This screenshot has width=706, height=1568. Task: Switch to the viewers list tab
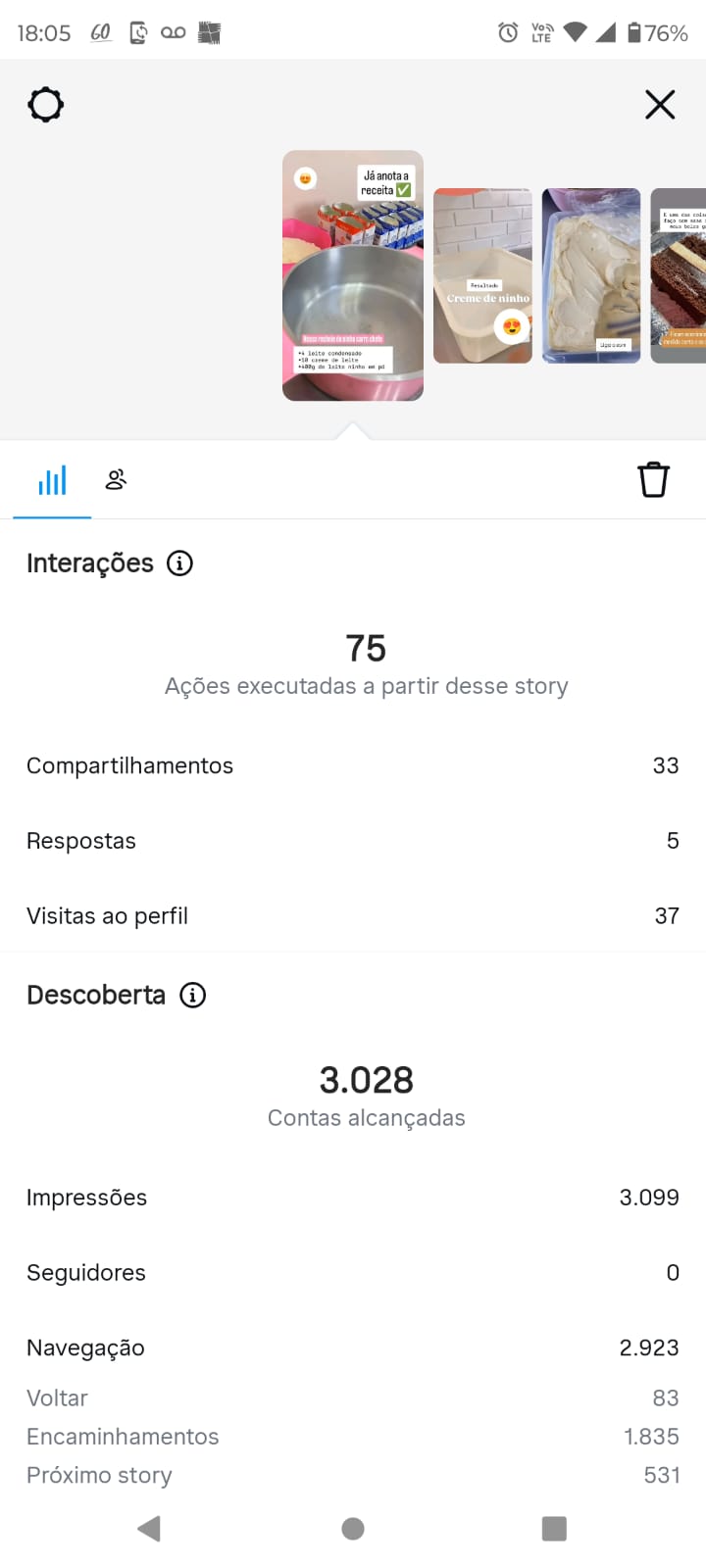[116, 480]
